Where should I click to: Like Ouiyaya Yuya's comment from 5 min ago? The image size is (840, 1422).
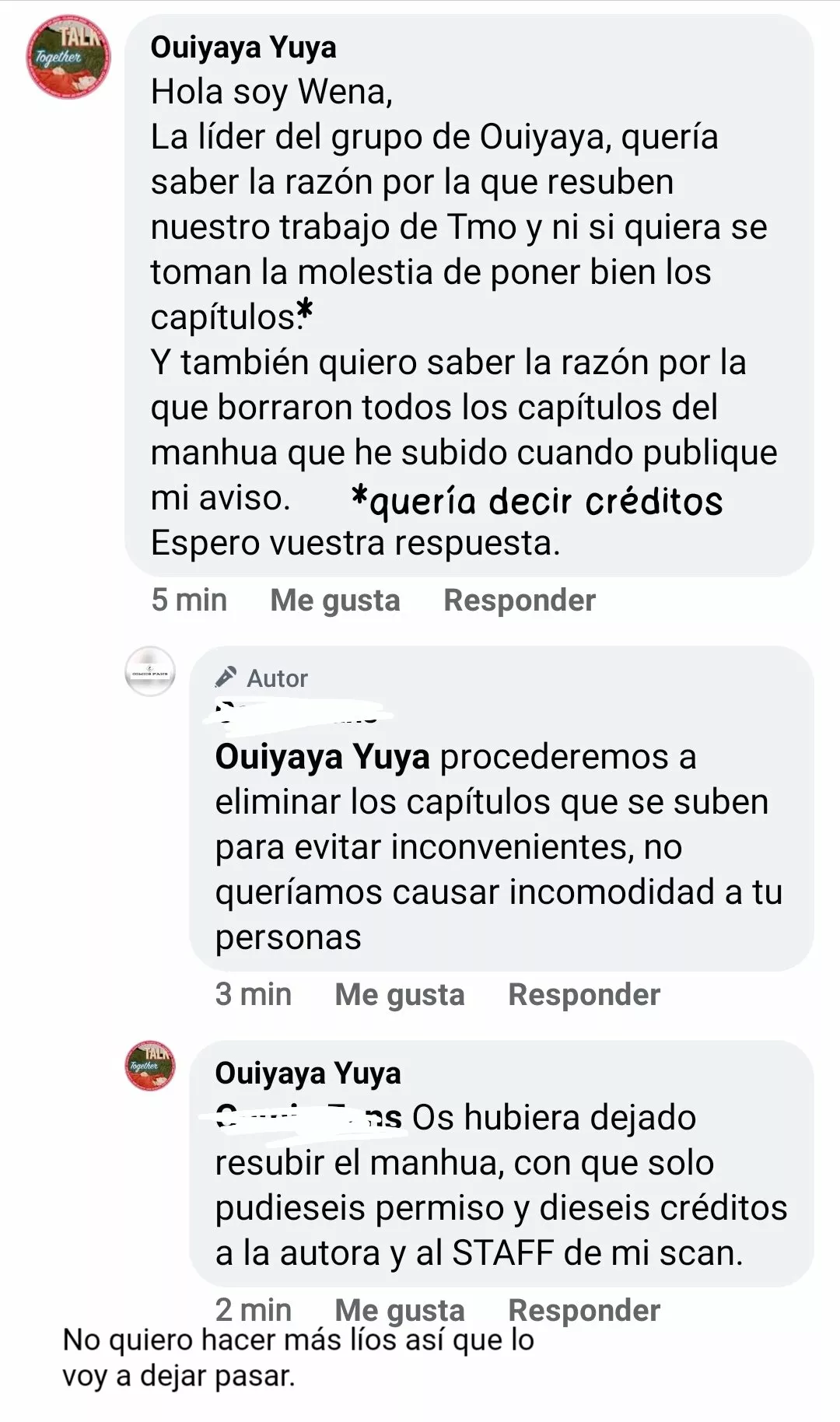[334, 601]
